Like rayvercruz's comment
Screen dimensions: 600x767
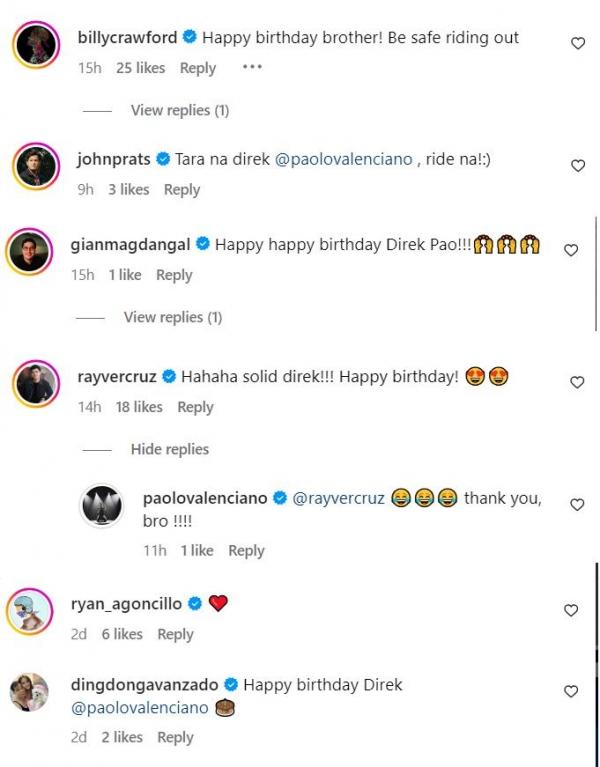(577, 383)
